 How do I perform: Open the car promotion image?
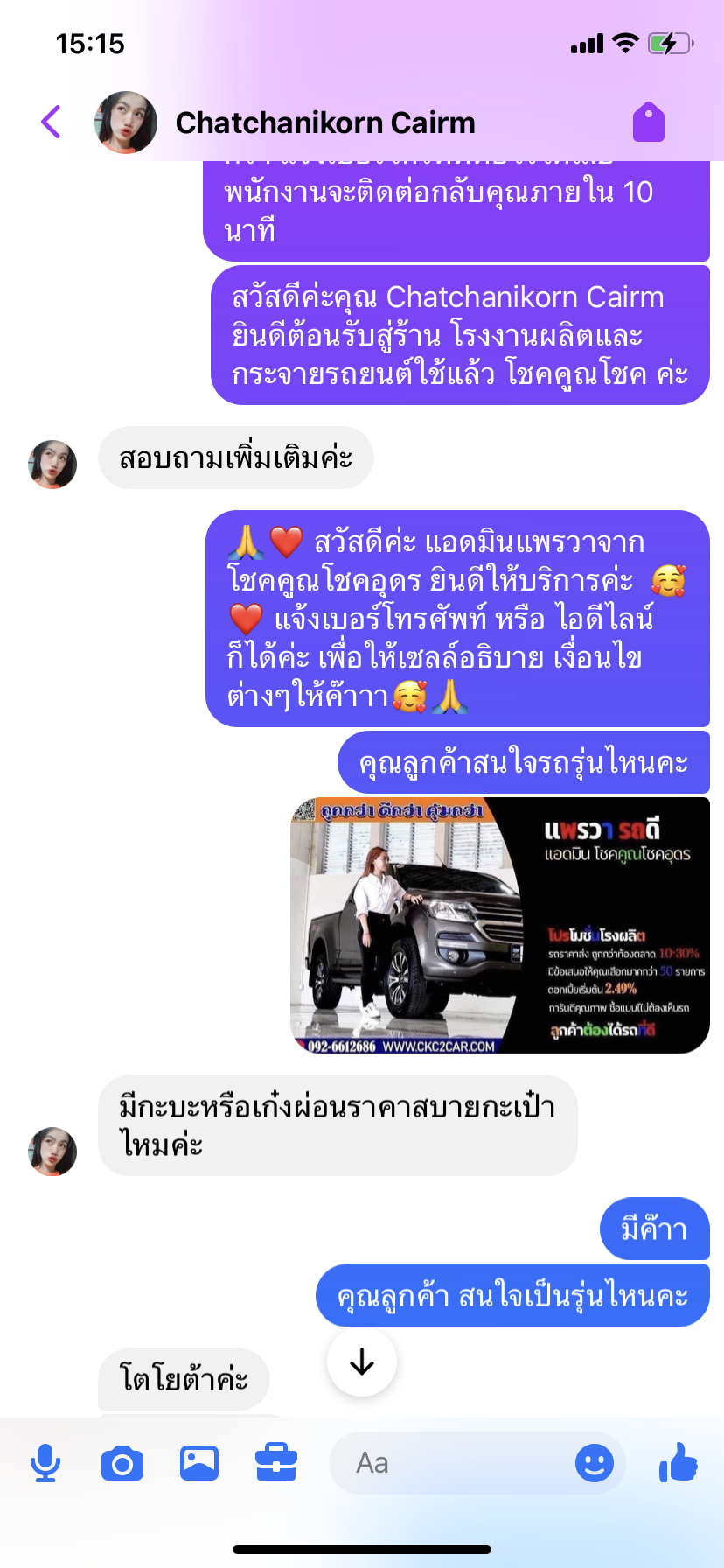pyautogui.click(x=499, y=925)
